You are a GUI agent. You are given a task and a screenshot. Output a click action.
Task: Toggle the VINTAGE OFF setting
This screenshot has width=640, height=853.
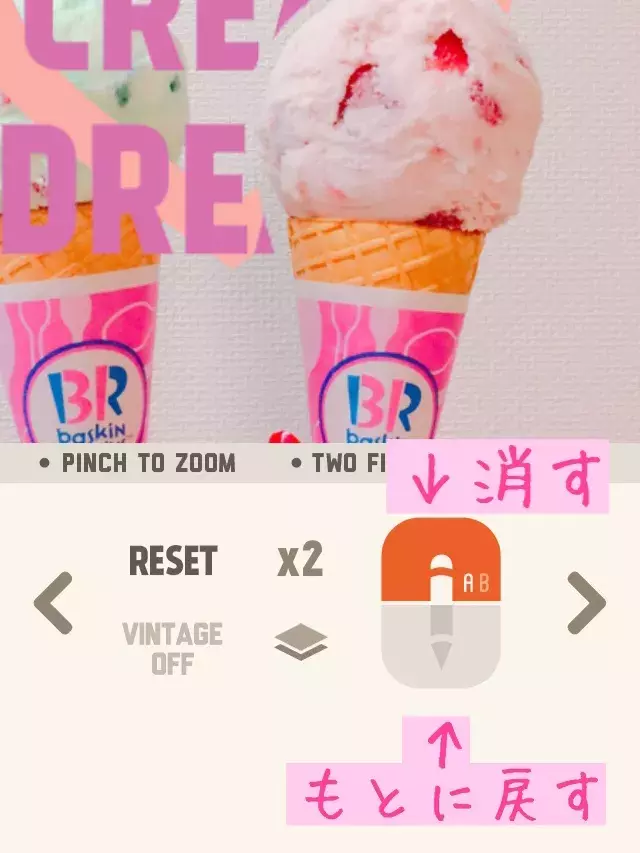[172, 647]
